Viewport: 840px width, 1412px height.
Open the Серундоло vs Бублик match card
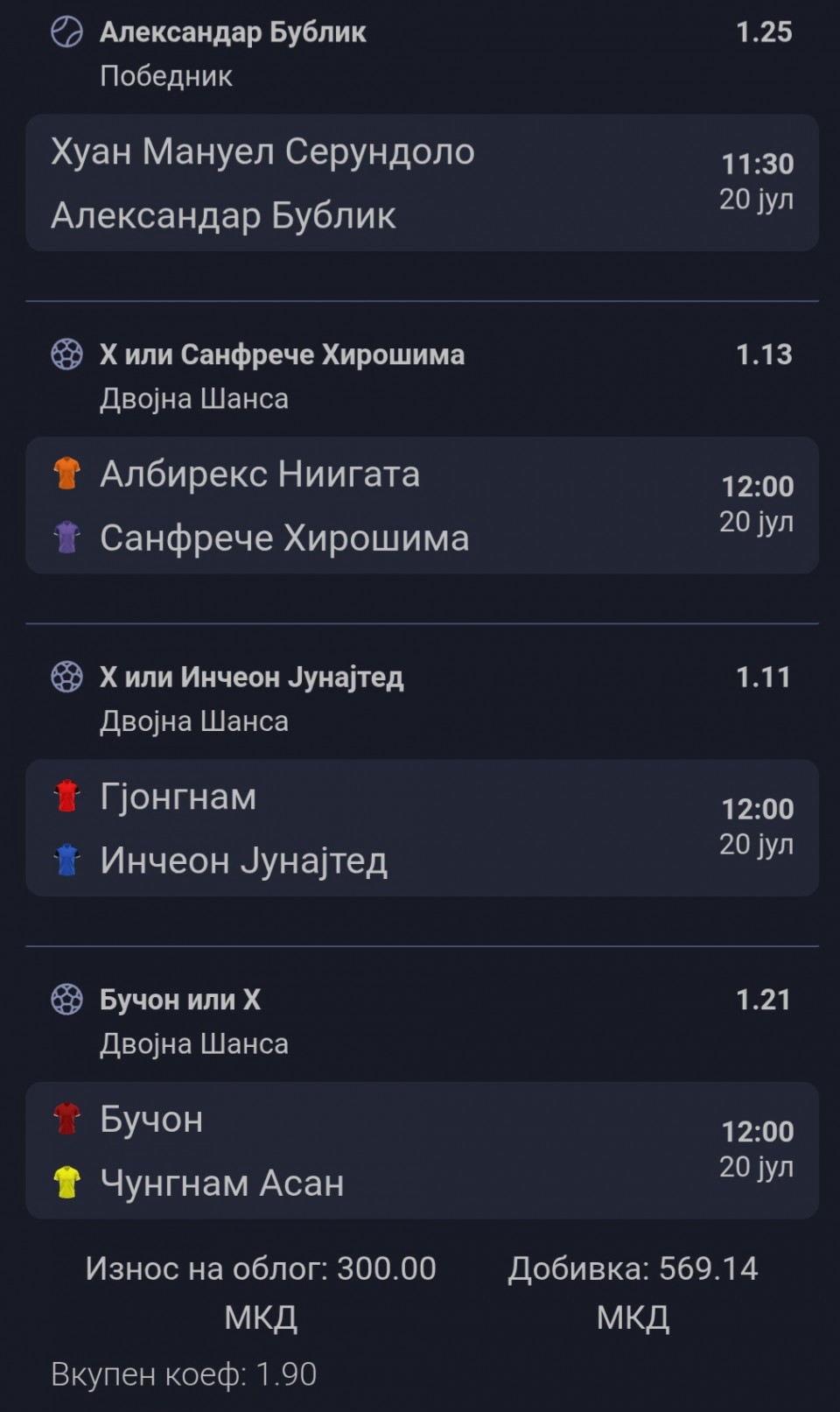[x=422, y=183]
